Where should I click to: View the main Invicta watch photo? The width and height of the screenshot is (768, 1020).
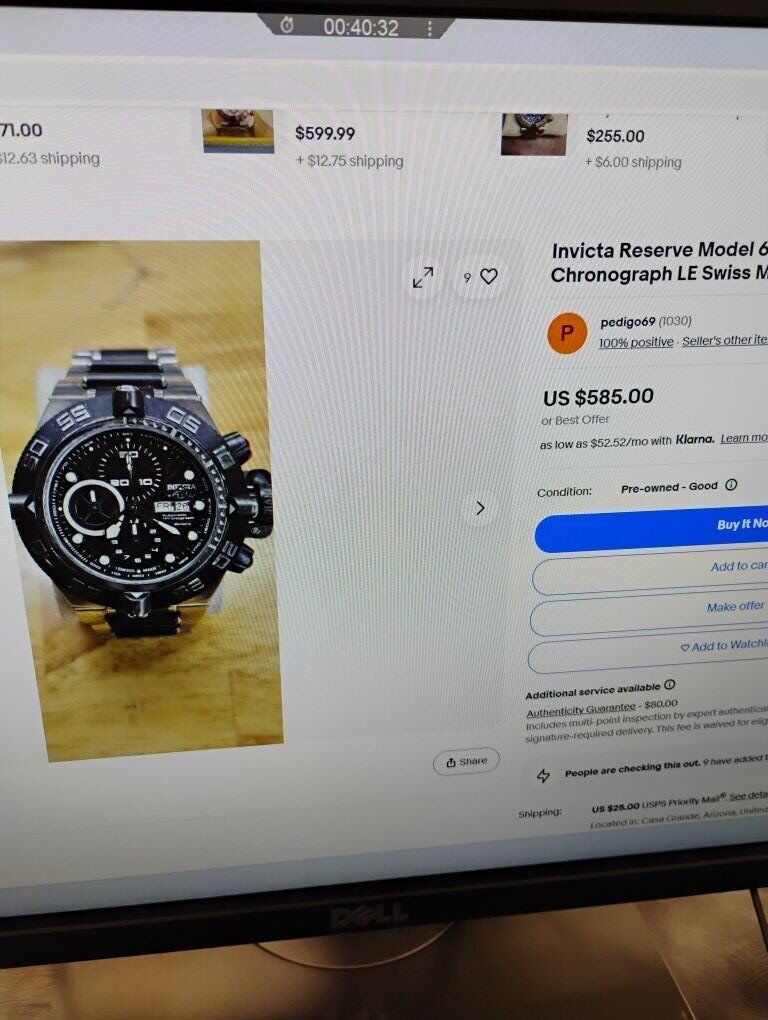click(x=140, y=500)
